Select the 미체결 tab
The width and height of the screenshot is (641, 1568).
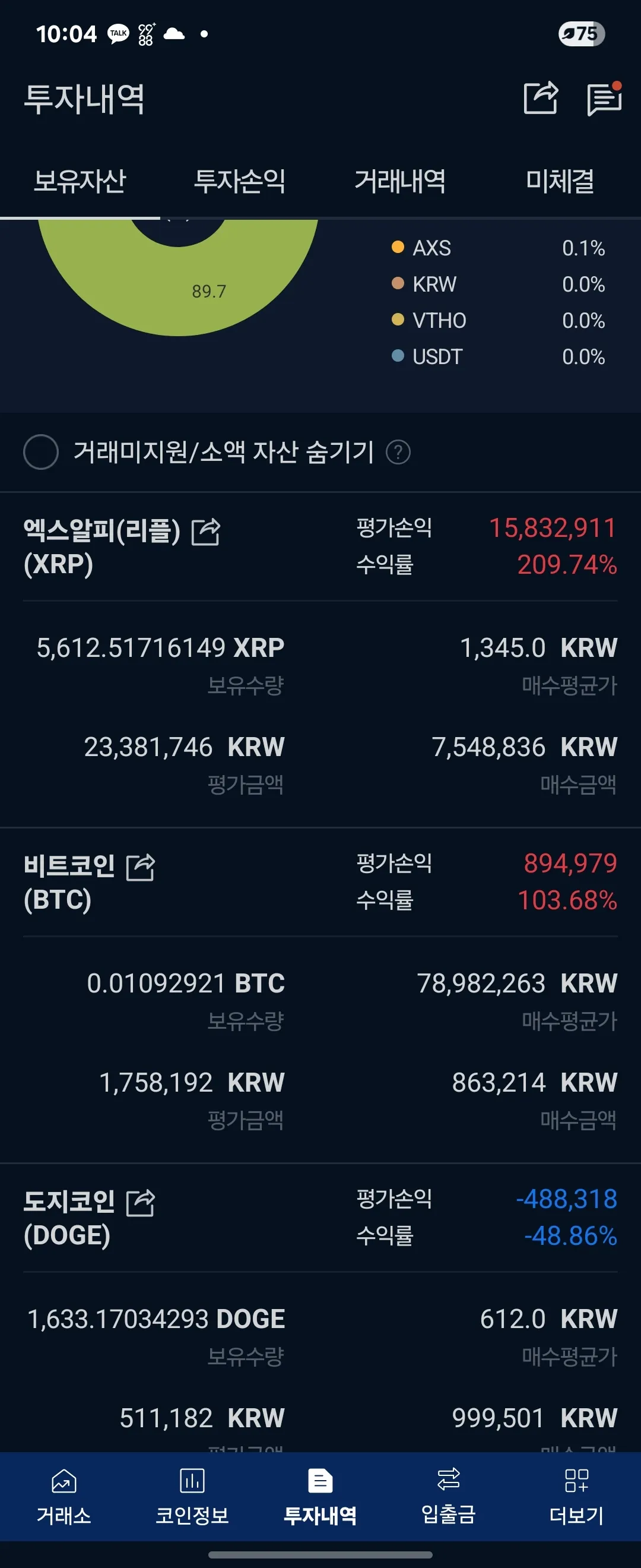click(560, 181)
